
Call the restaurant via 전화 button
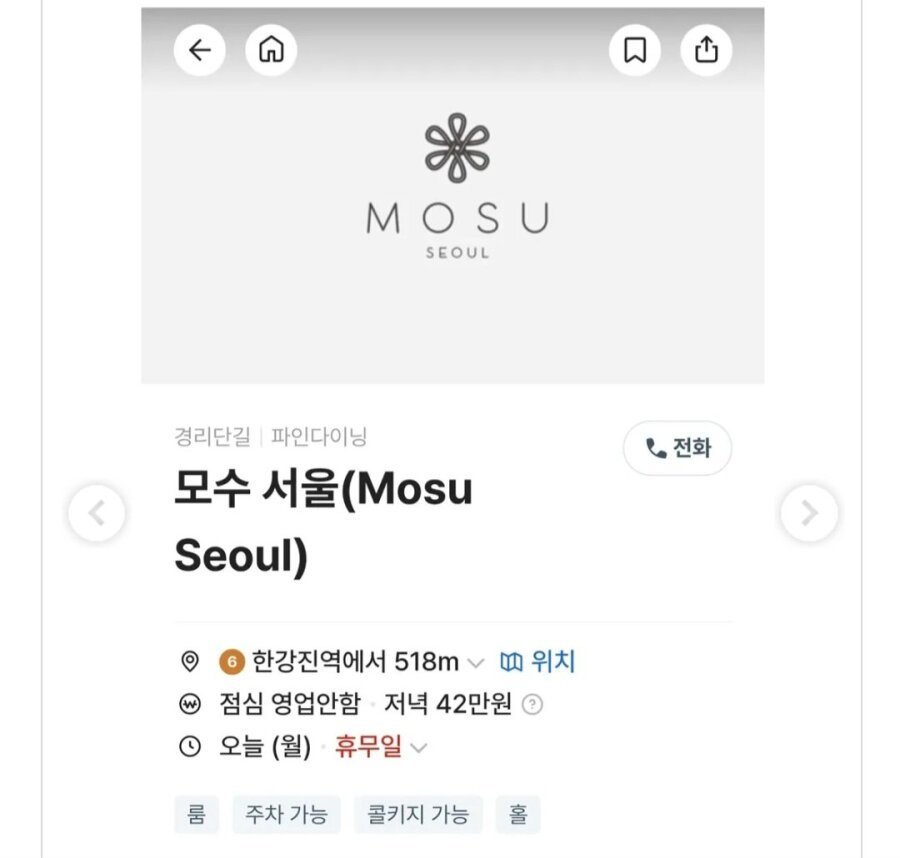pos(678,448)
